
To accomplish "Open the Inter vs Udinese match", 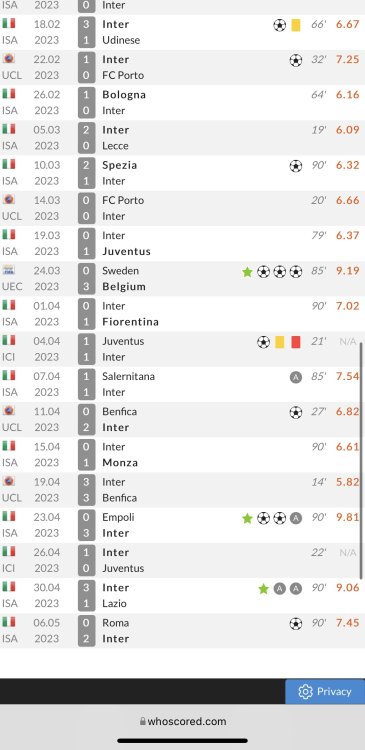I will (182, 32).
